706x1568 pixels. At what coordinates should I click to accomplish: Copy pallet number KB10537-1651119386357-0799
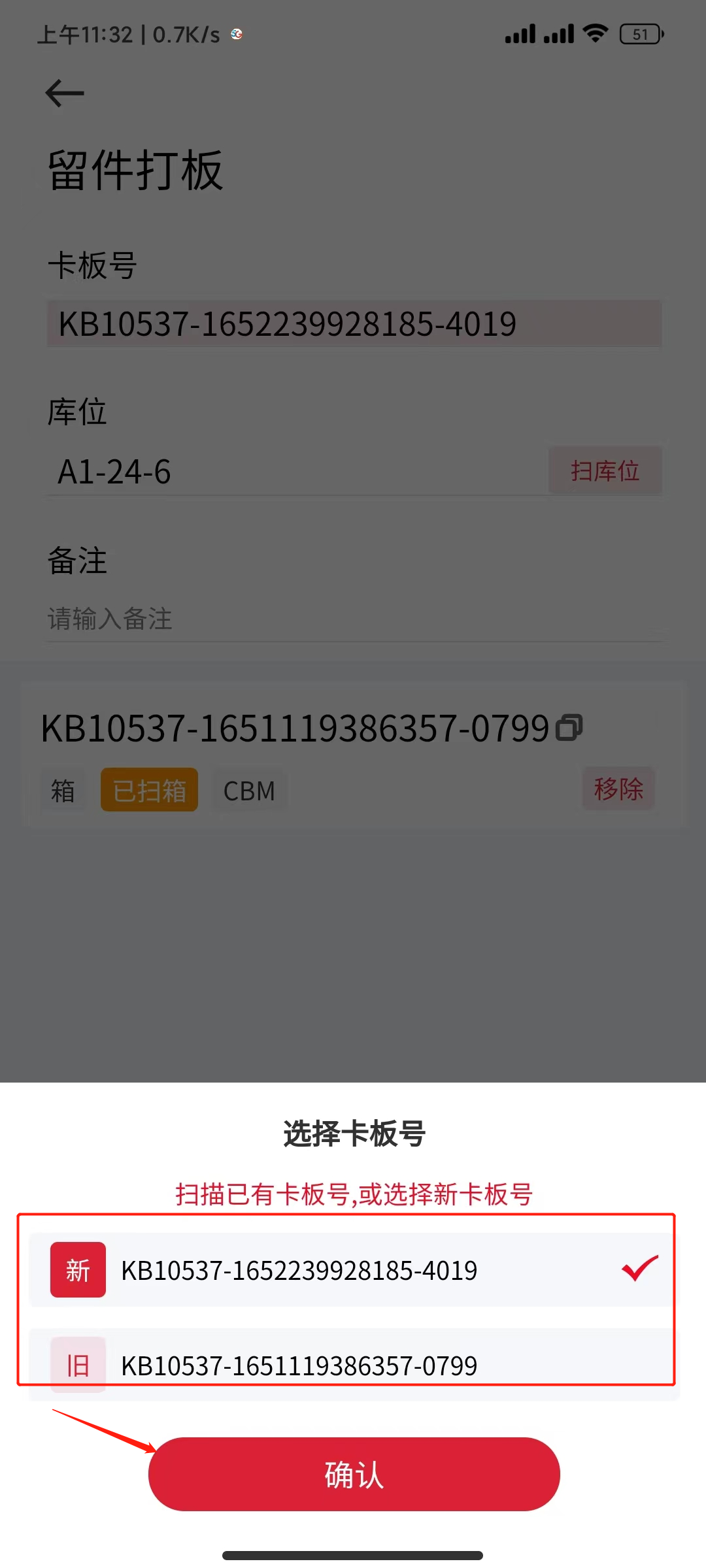click(569, 728)
